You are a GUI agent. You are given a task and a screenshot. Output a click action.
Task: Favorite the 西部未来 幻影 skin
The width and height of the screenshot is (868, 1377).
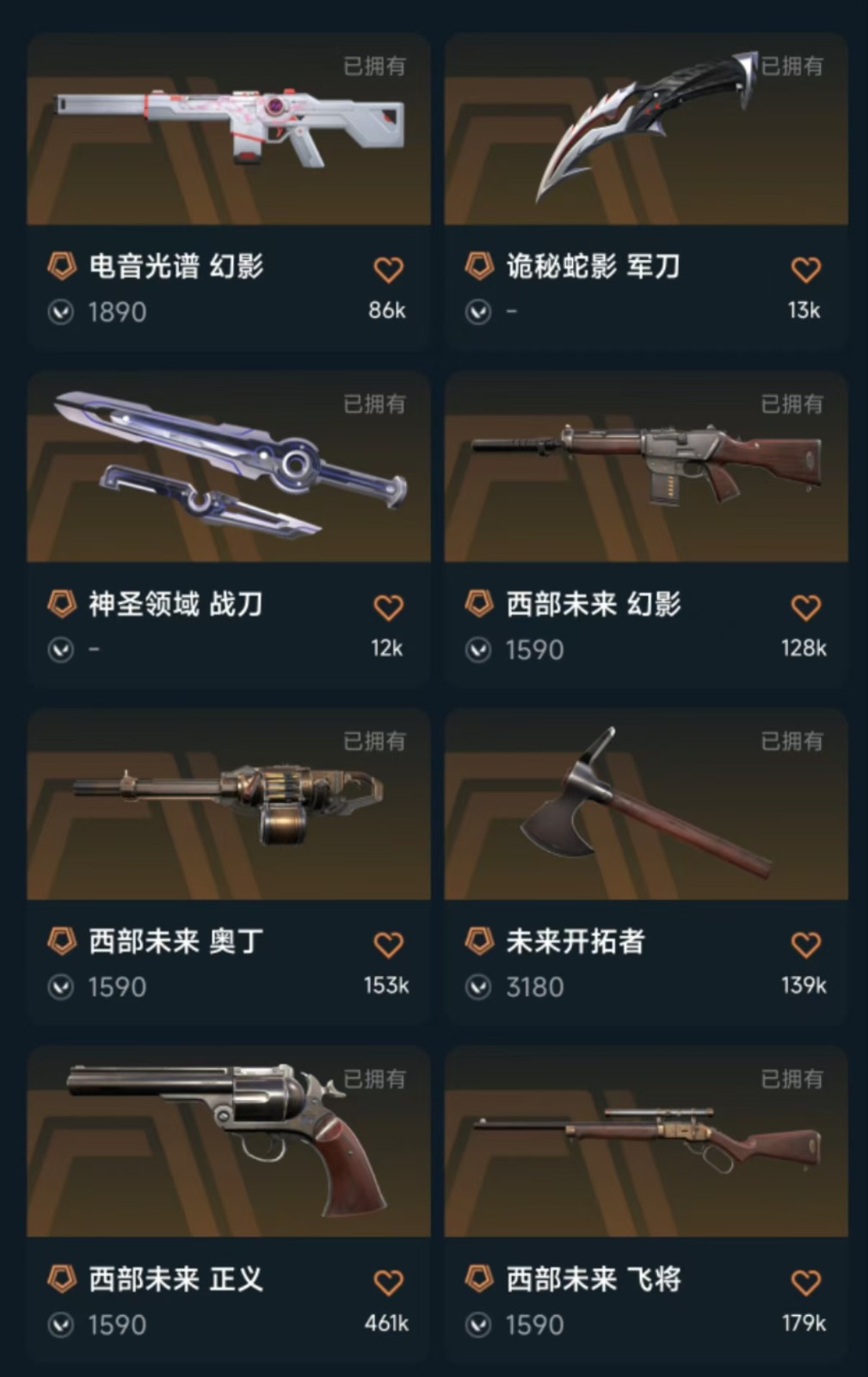(x=805, y=608)
